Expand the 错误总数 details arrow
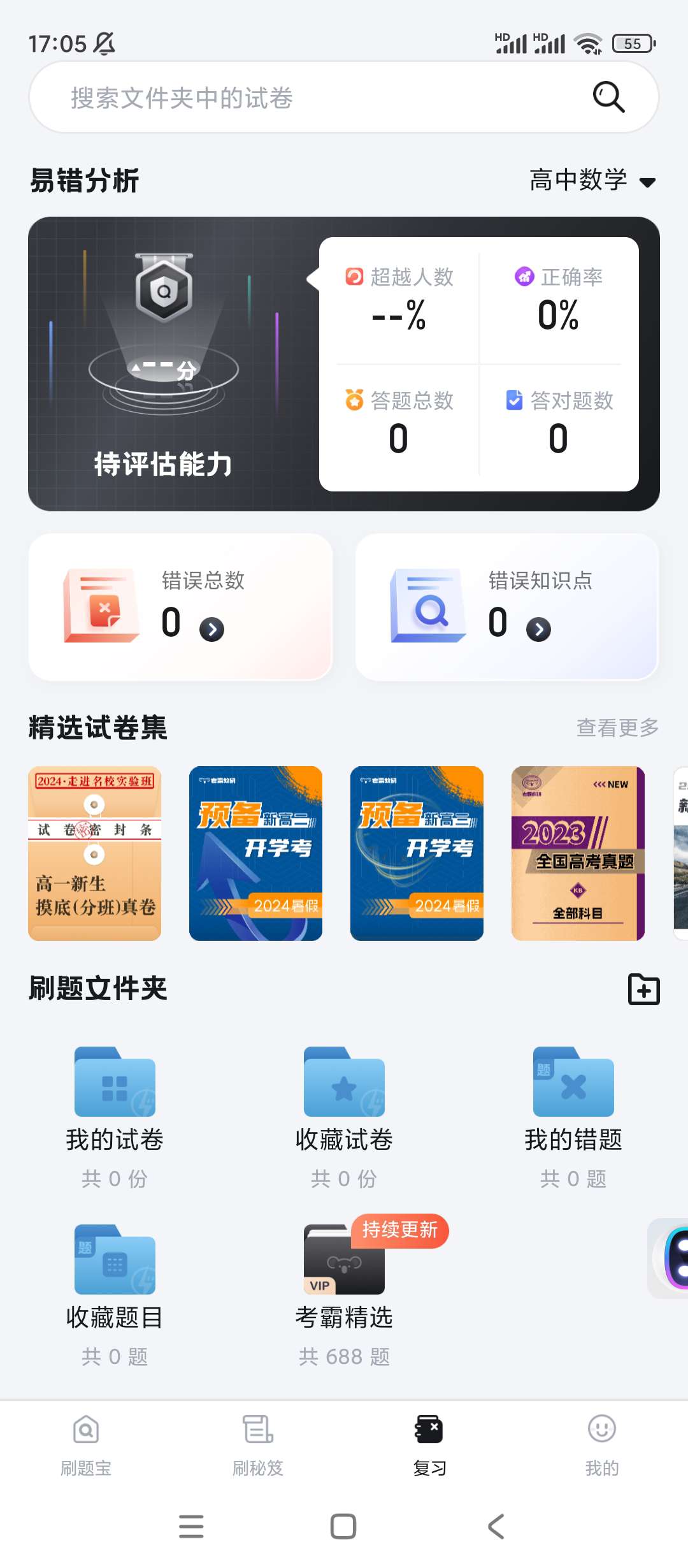 [x=210, y=628]
